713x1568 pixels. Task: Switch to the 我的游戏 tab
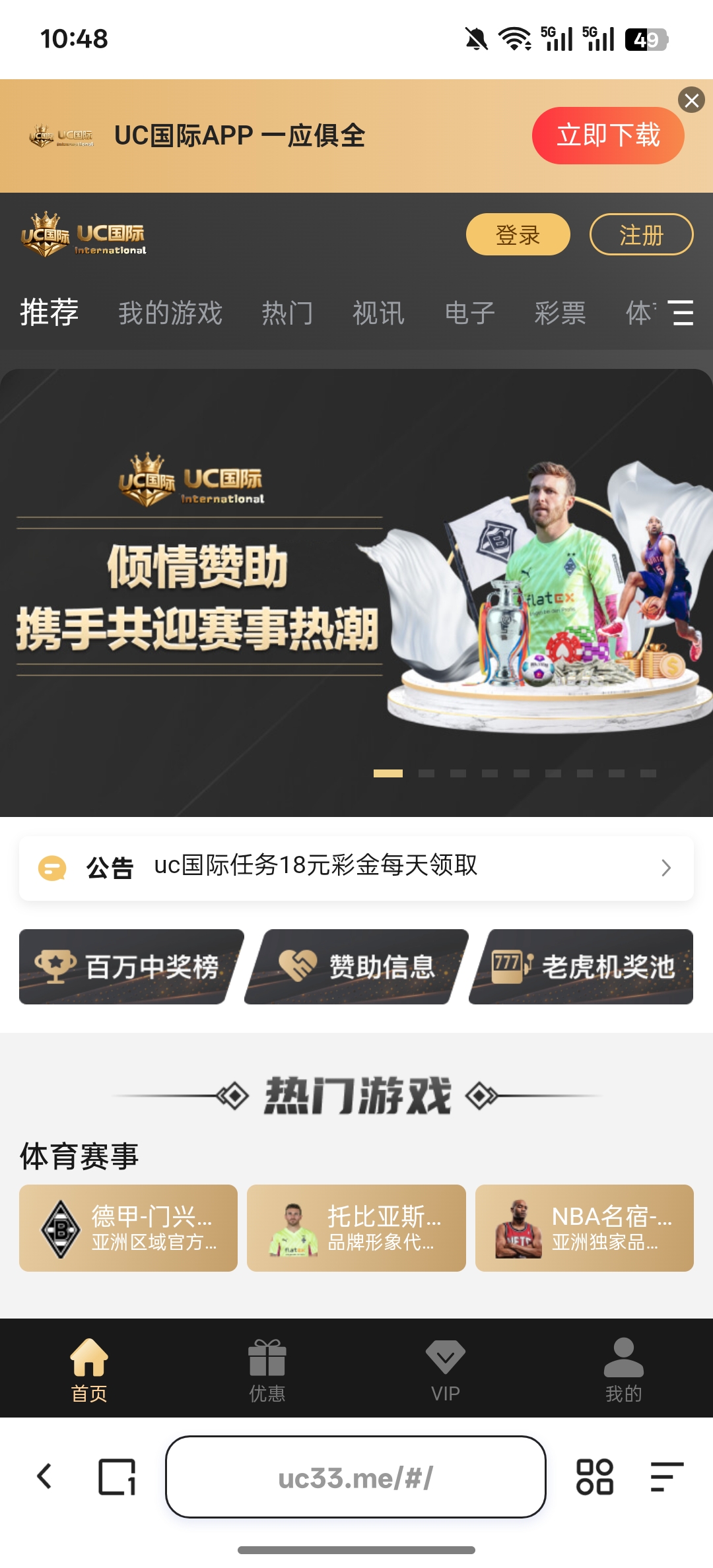point(170,313)
